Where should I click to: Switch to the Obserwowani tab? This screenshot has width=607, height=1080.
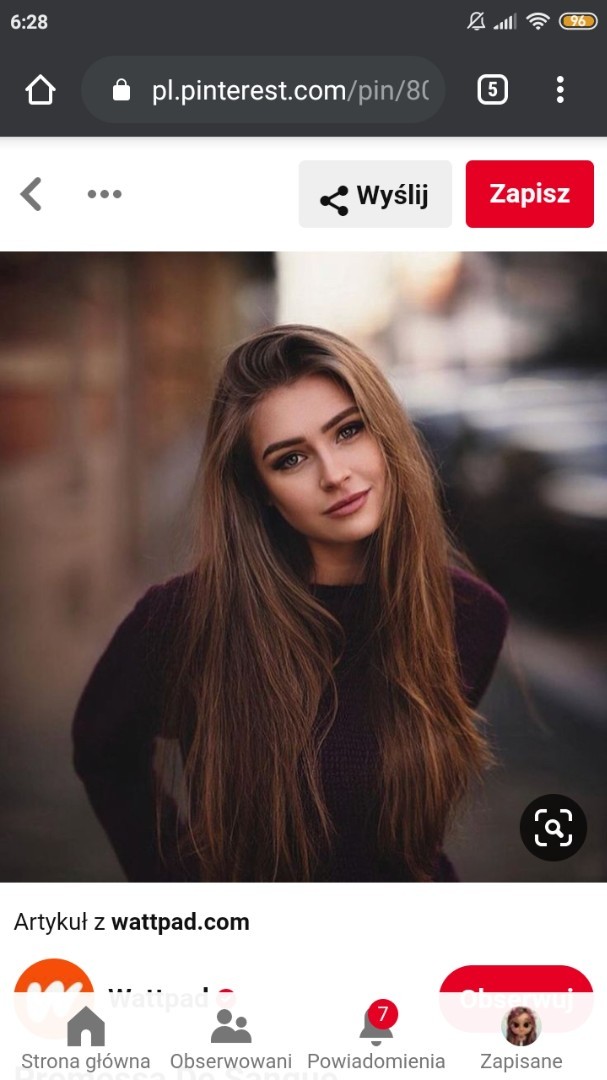231,1040
